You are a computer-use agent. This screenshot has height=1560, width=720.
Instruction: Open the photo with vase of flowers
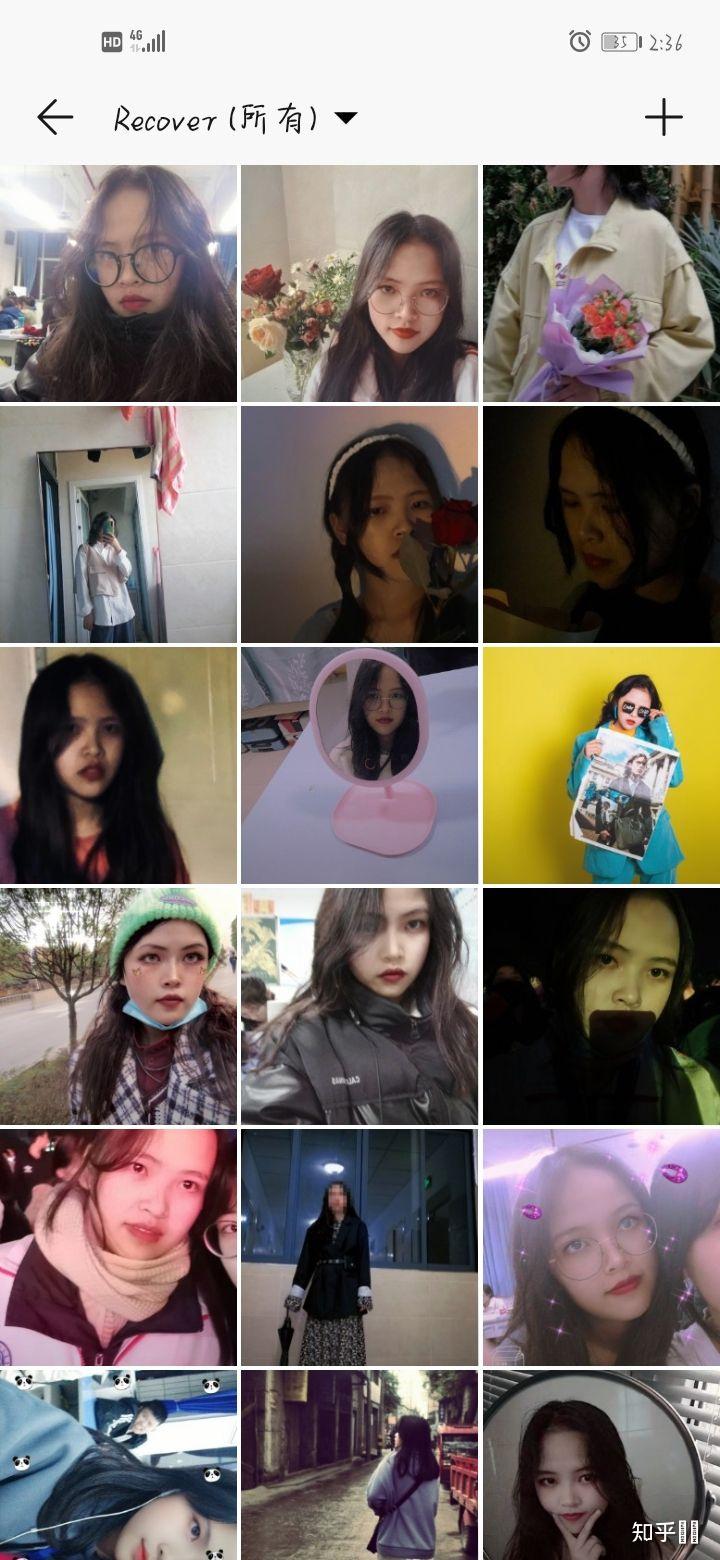point(359,284)
